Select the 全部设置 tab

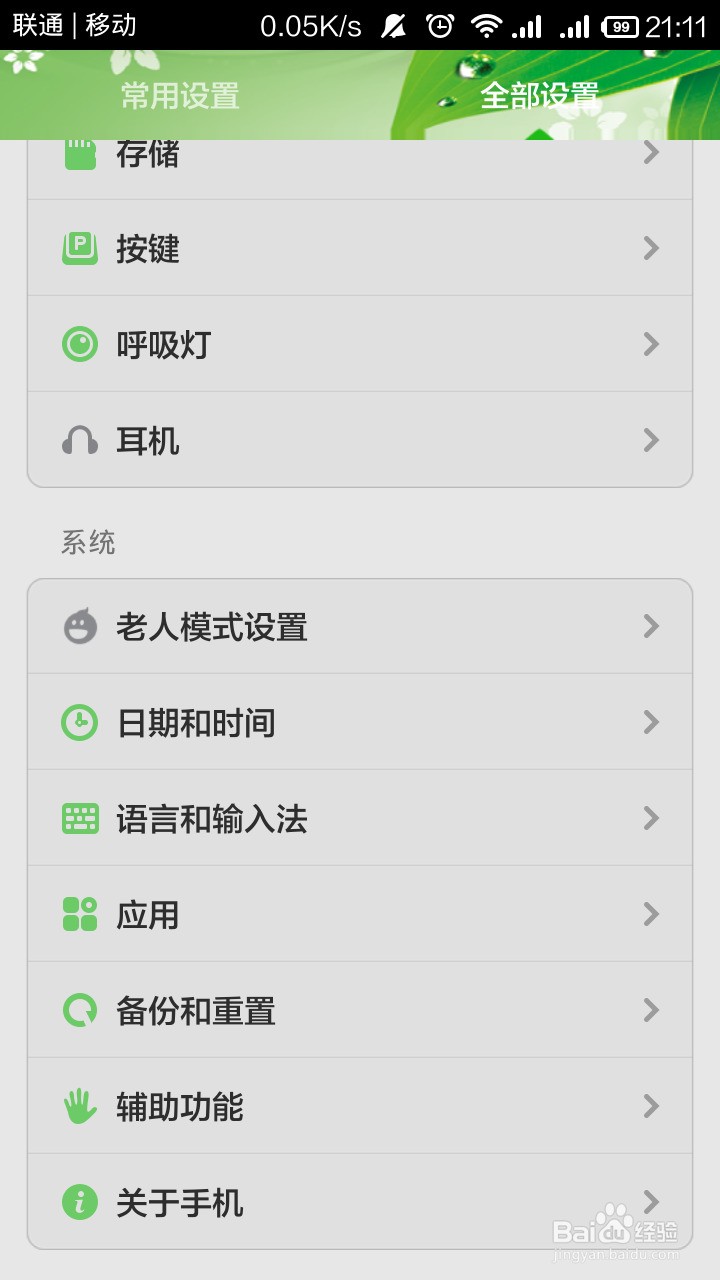(x=539, y=96)
